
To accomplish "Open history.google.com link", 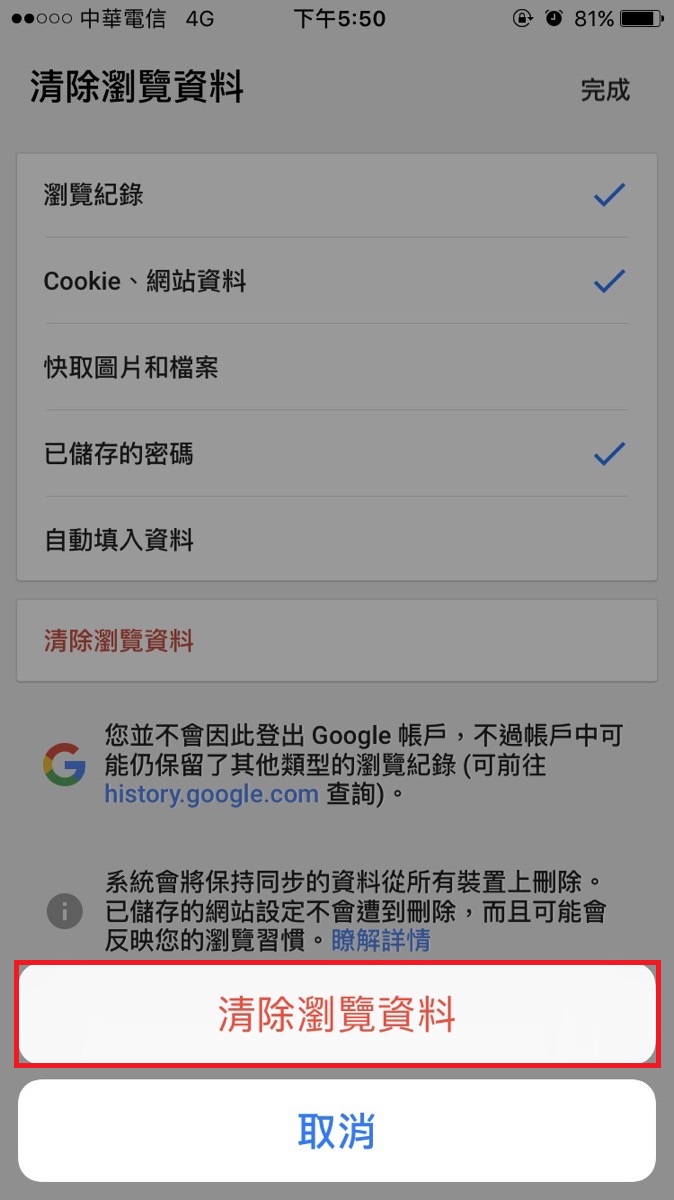I will 211,795.
